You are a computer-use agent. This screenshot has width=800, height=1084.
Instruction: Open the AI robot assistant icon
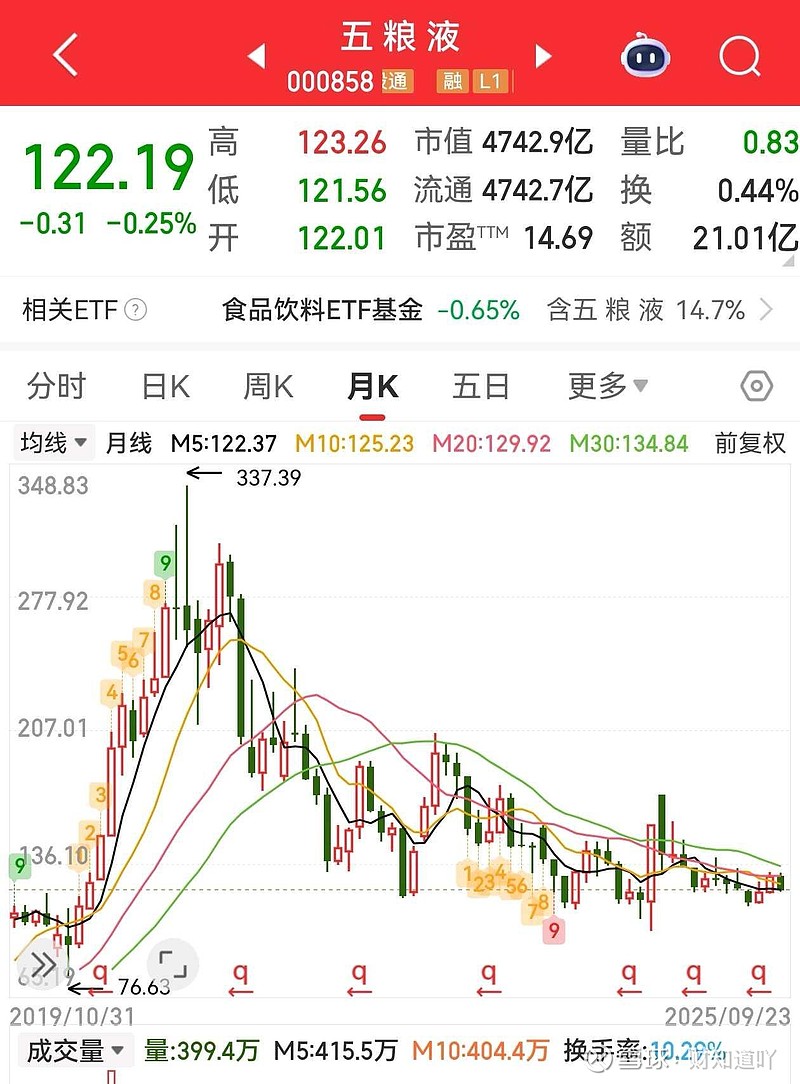[645, 57]
